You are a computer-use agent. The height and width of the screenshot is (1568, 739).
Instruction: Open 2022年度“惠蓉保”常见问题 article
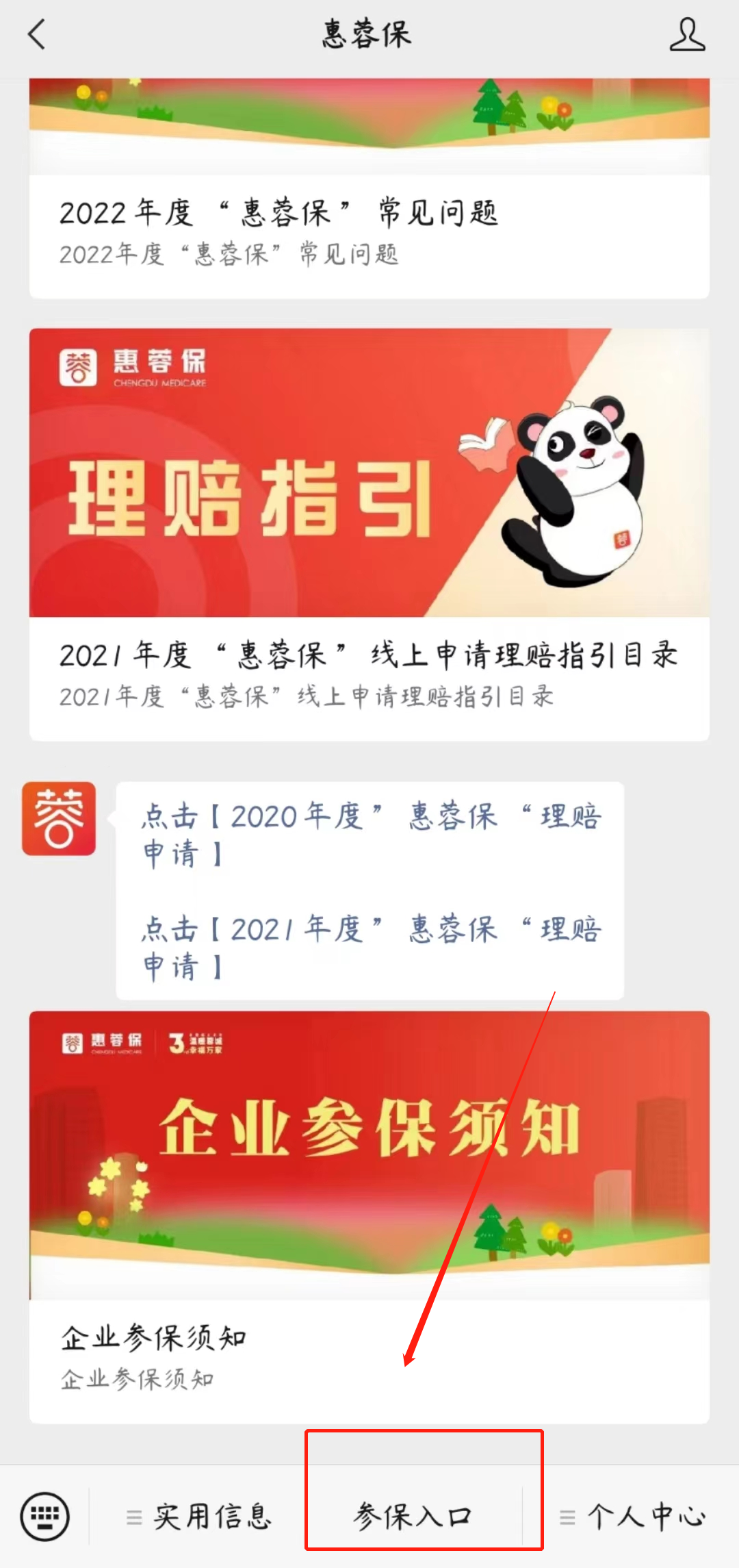pyautogui.click(x=369, y=233)
